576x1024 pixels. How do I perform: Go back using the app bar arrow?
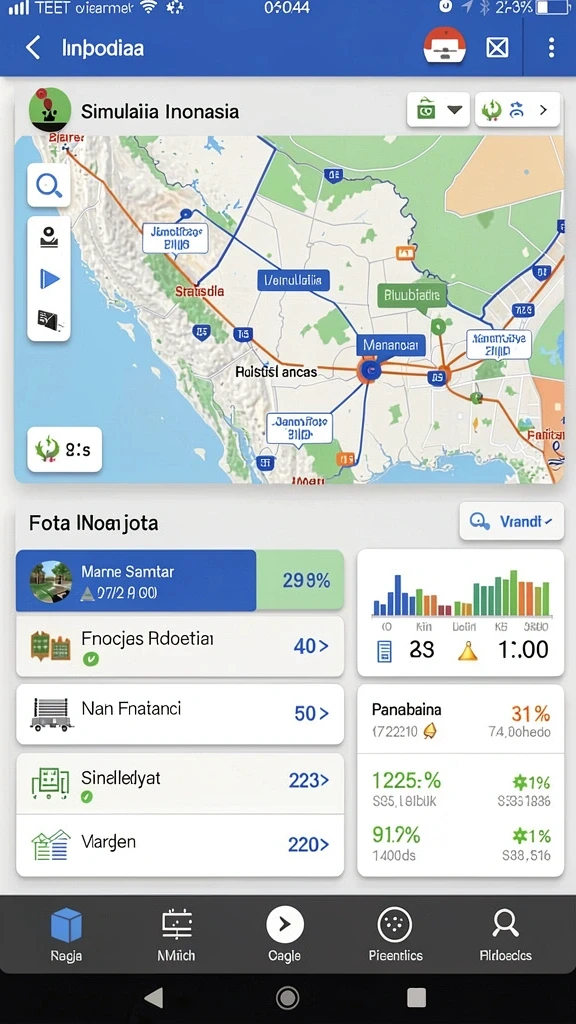pos(33,48)
